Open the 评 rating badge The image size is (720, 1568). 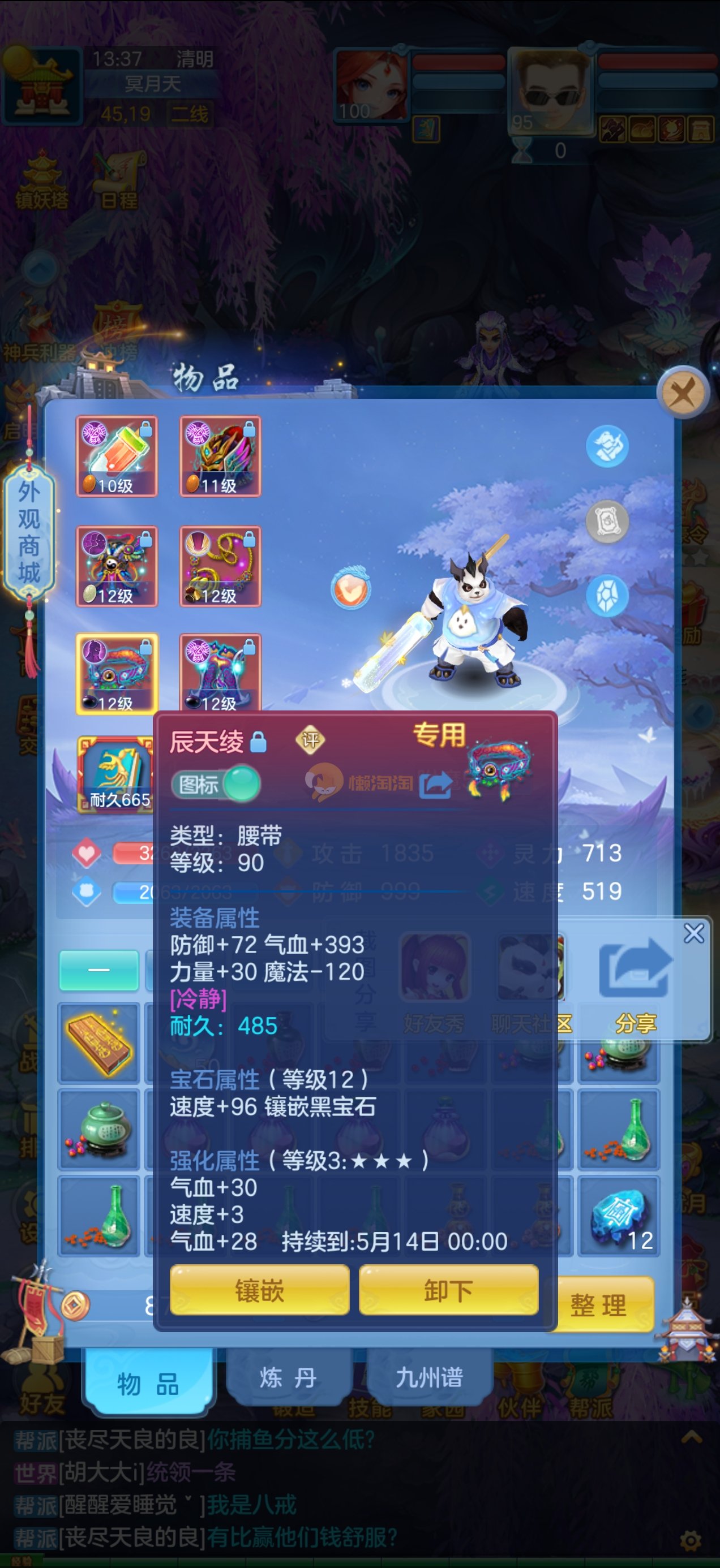click(x=310, y=739)
